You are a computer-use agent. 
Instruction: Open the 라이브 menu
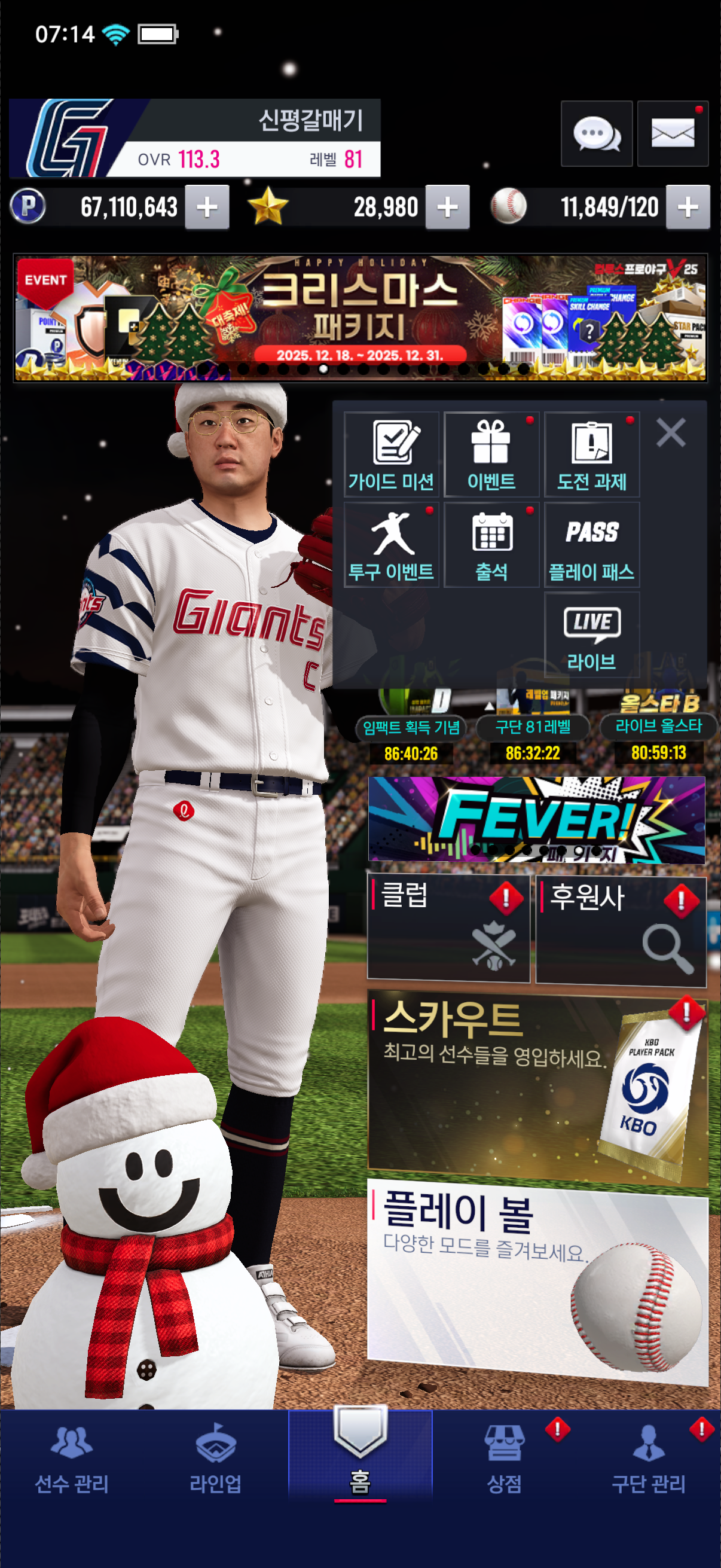point(591,635)
